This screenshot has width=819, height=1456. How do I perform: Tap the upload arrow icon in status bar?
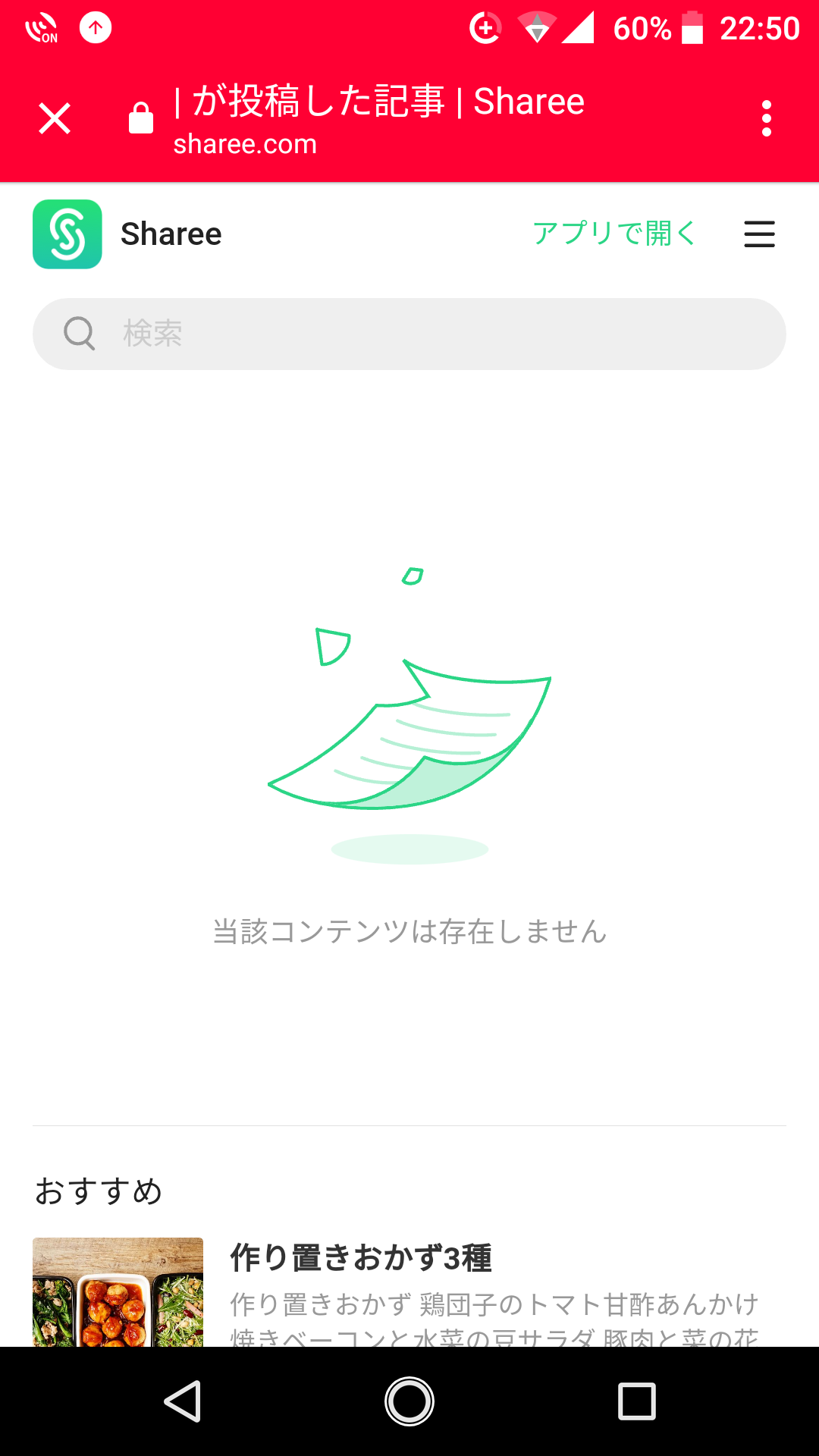pyautogui.click(x=96, y=28)
